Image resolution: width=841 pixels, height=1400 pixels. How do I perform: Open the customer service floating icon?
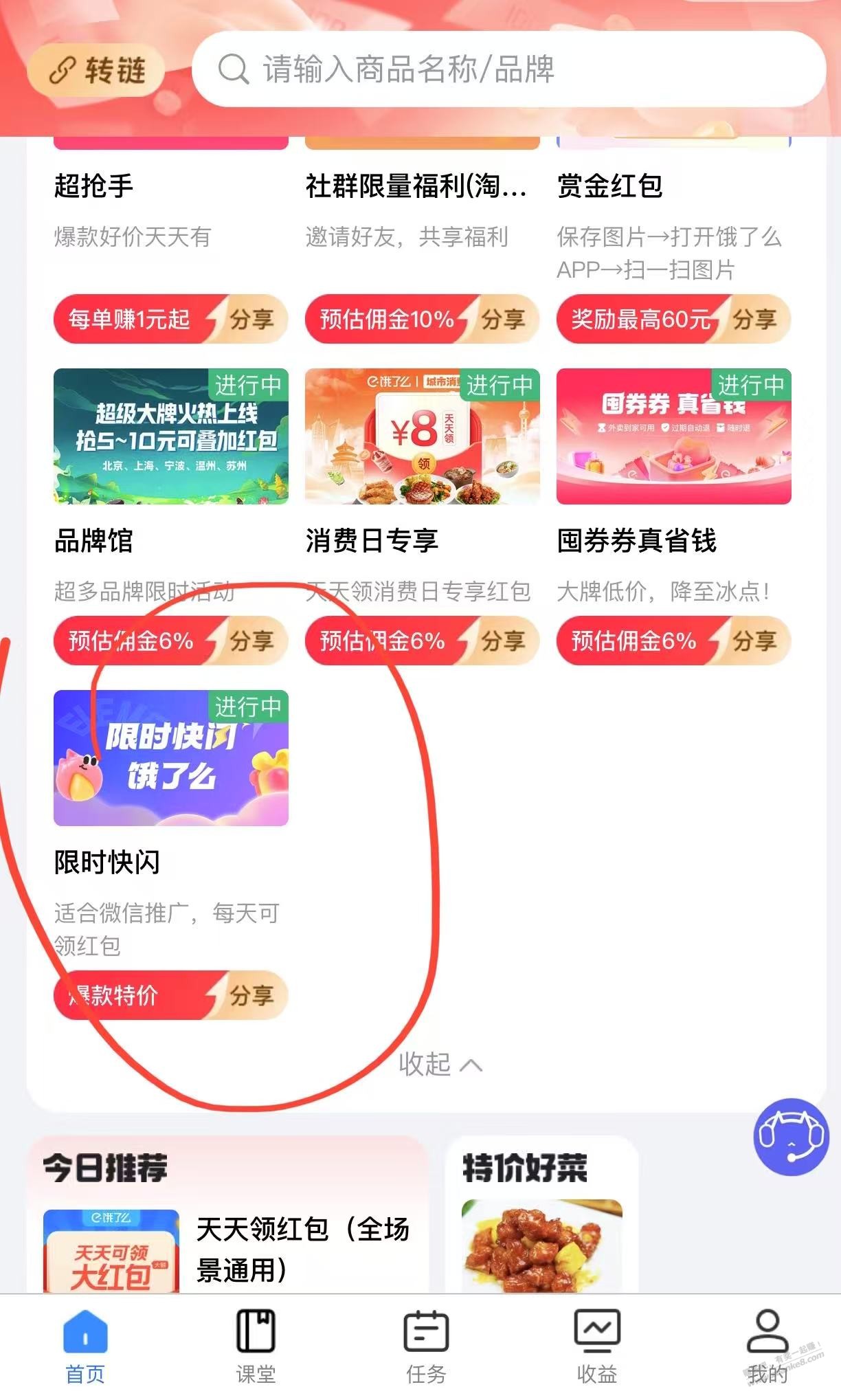tap(791, 1137)
